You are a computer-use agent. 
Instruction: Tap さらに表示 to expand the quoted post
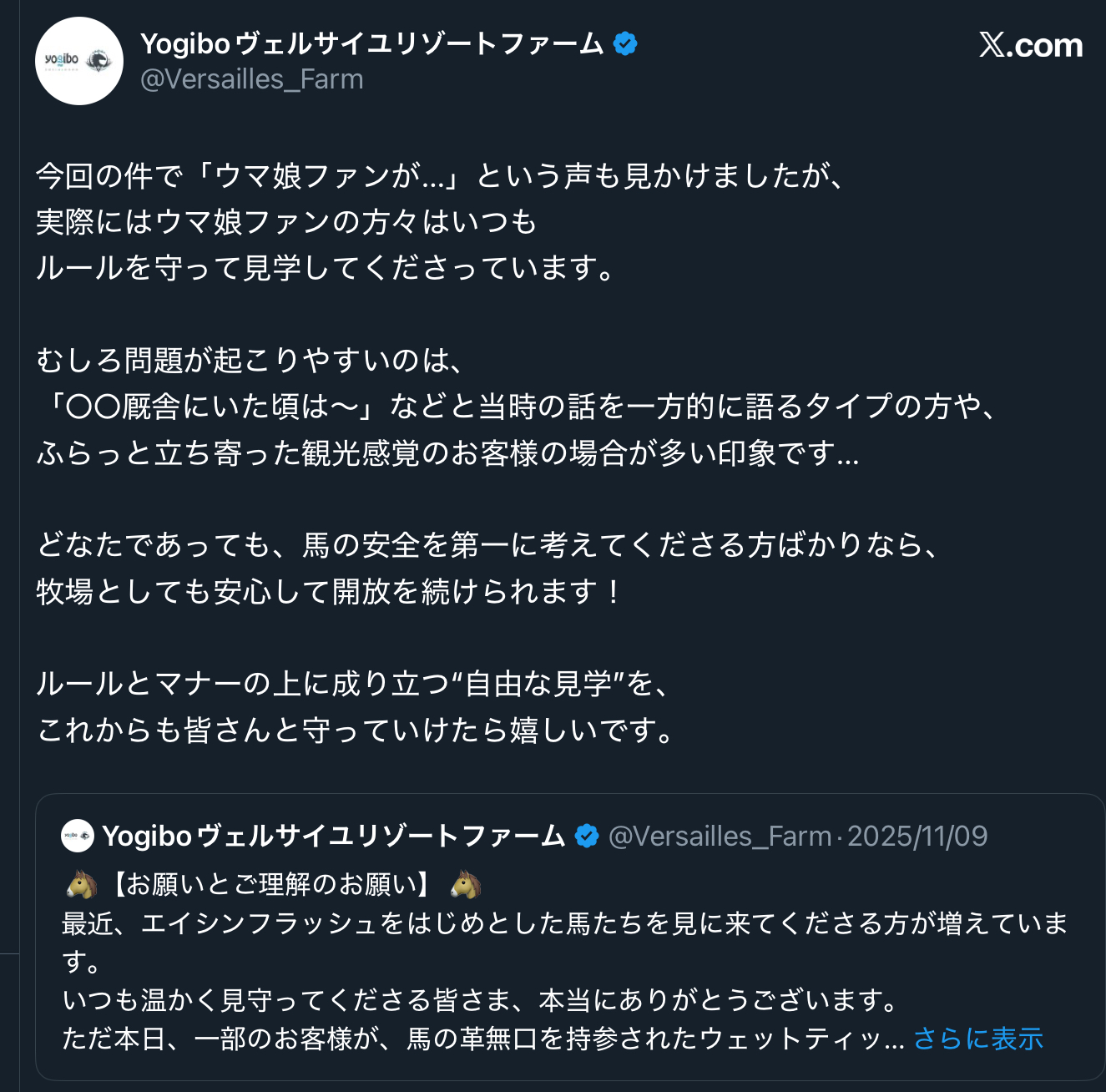click(x=978, y=1038)
